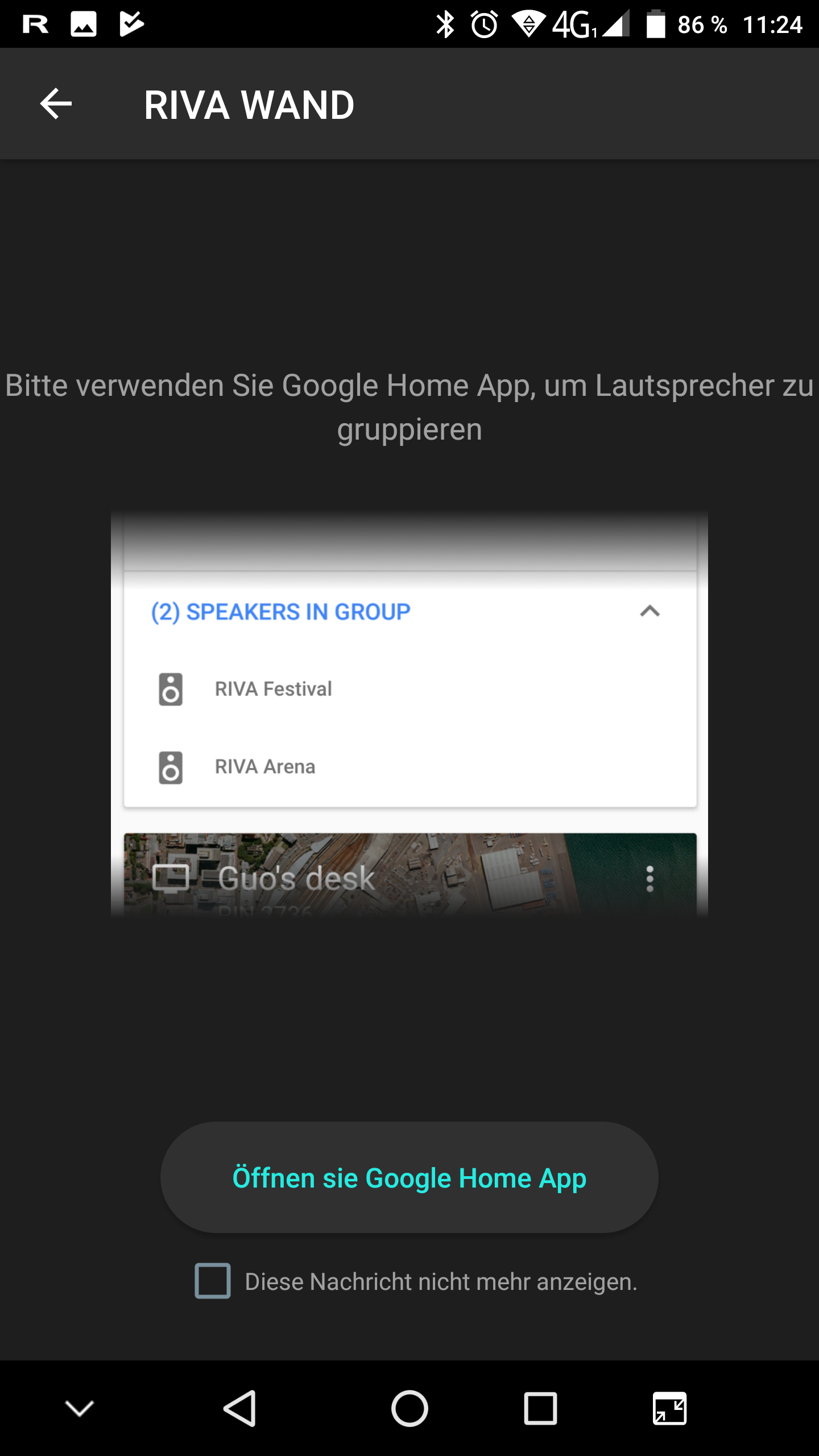Viewport: 819px width, 1456px height.
Task: Tap Öffnen sie Google Home App button
Action: point(409,1177)
